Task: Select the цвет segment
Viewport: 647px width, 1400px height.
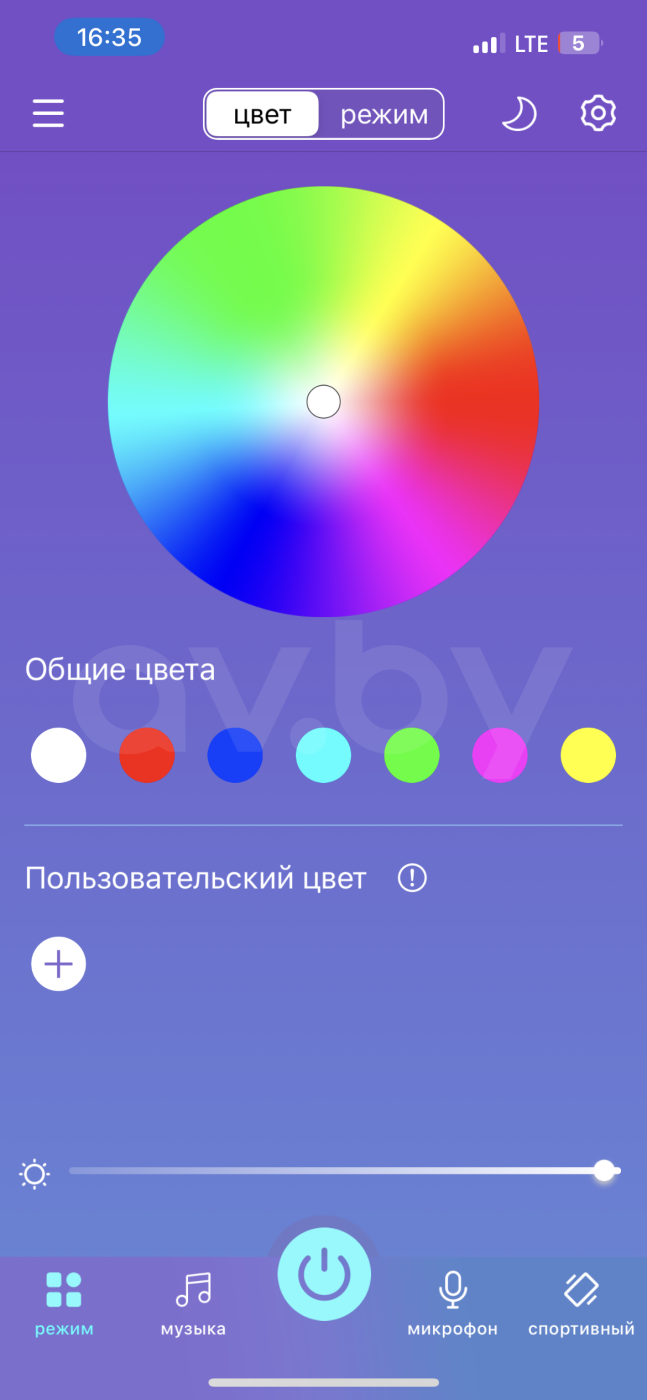Action: (262, 115)
